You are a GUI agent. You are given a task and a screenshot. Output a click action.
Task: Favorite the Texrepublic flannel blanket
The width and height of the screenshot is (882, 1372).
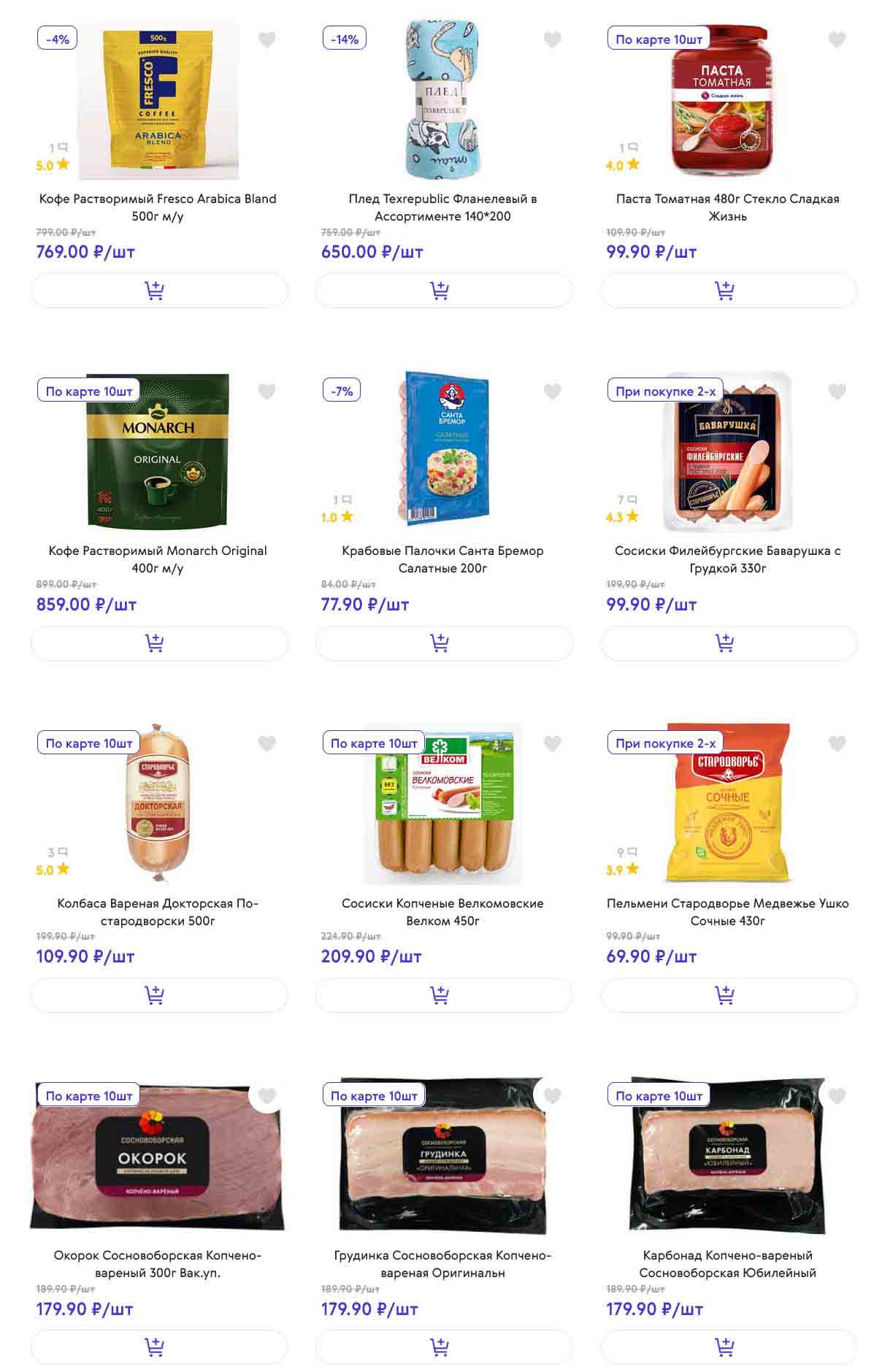[x=553, y=40]
